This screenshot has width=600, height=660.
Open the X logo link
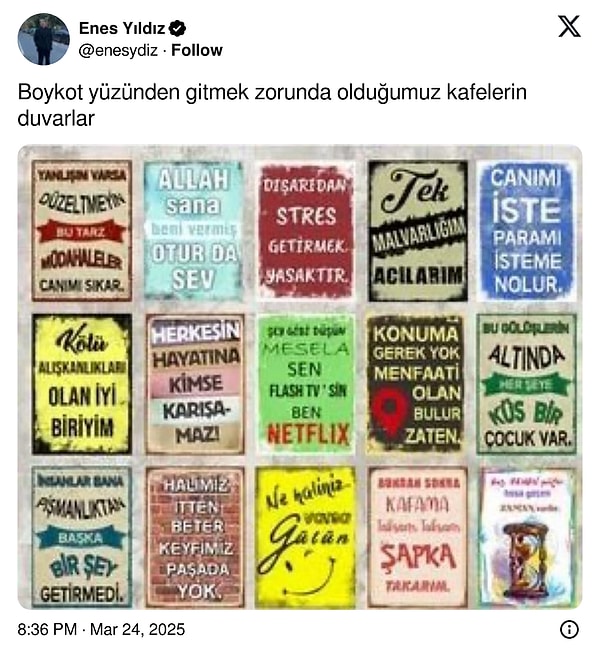[x=568, y=27]
